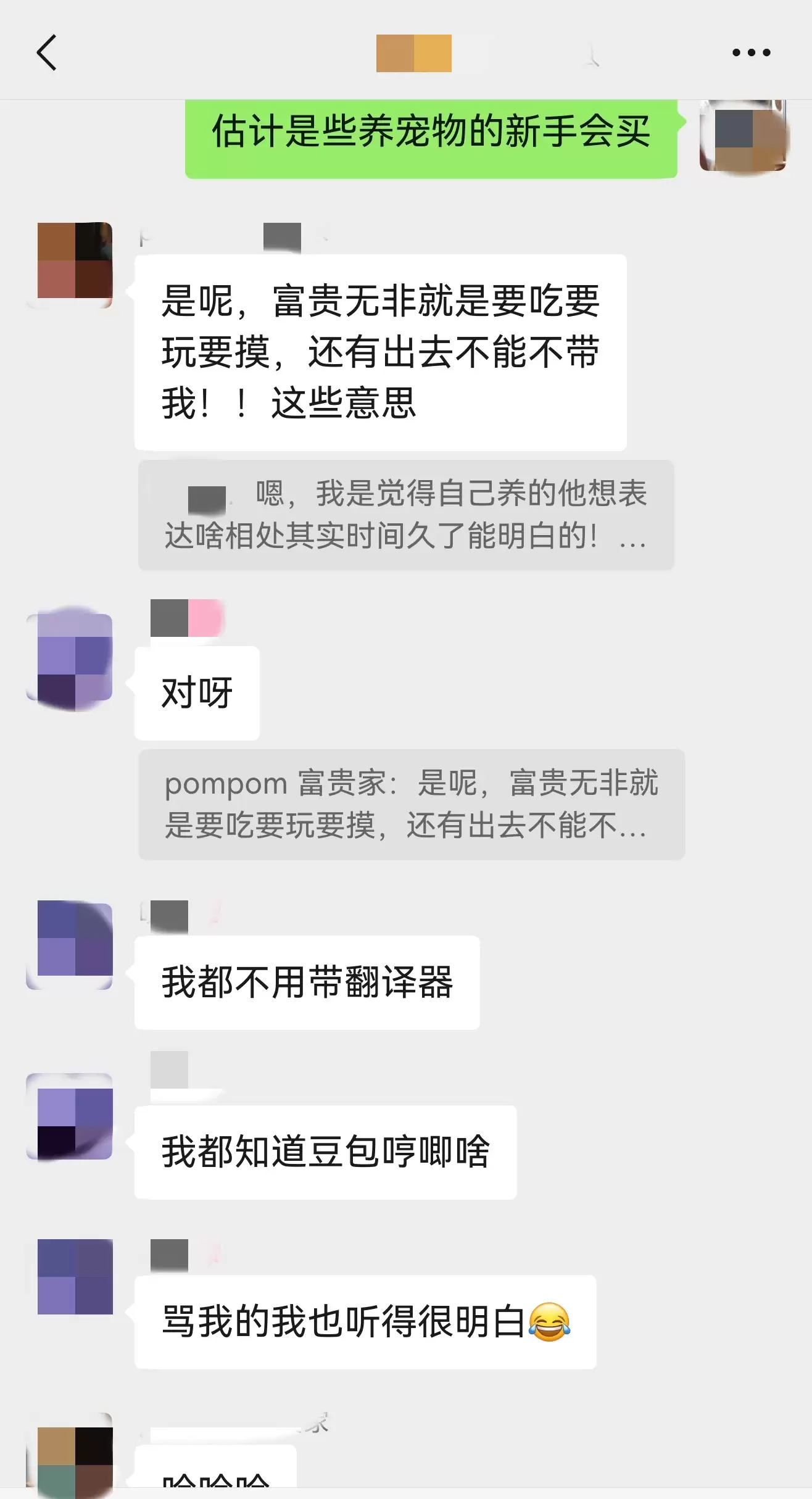Open quoted reply starting with 嗯，我是觉得自己养的
The image size is (812, 1499).
[406, 515]
